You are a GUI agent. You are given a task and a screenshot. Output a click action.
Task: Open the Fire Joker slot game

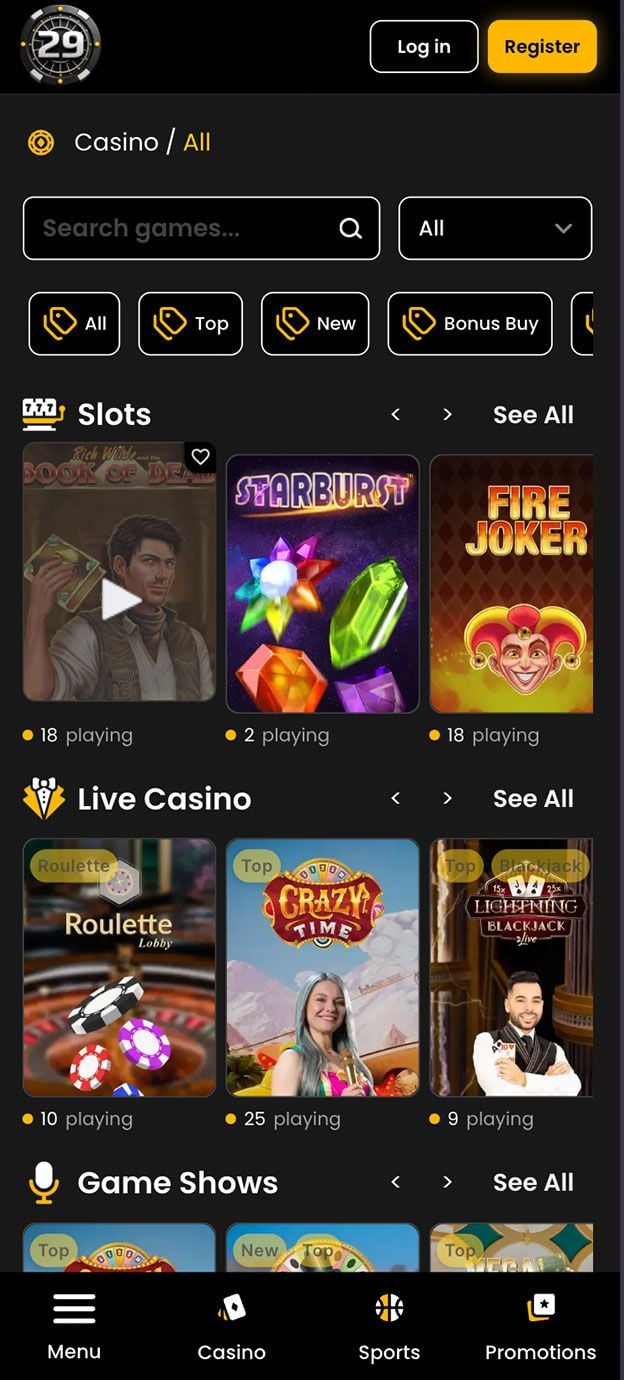point(511,583)
